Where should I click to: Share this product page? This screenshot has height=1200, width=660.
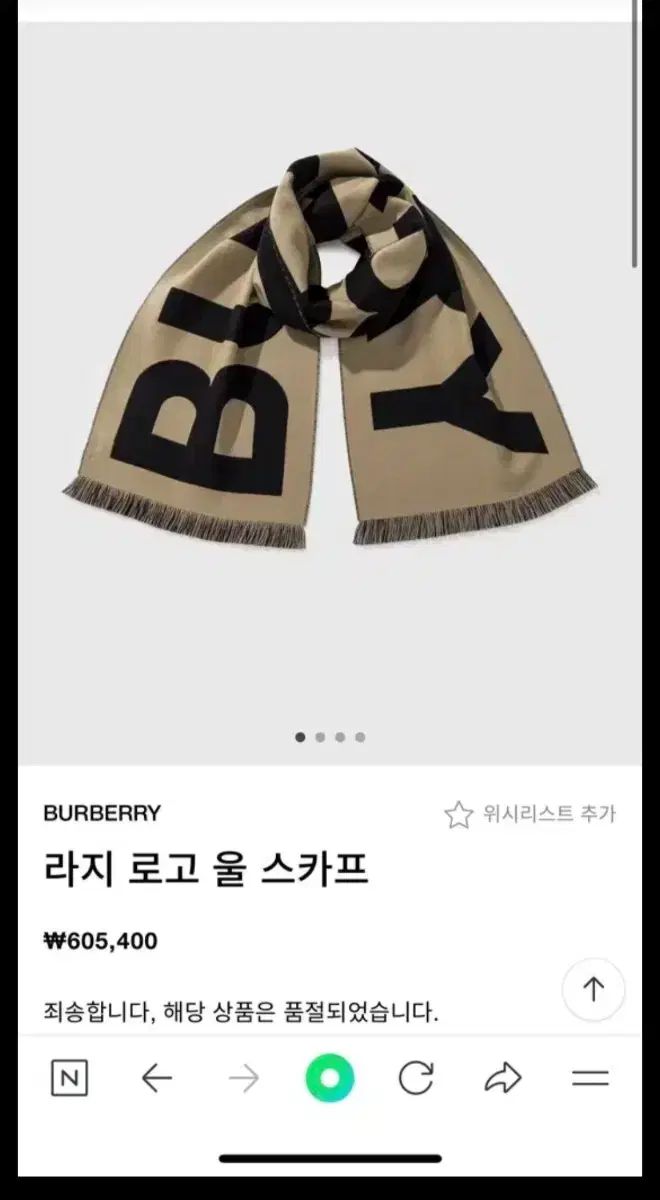(503, 1077)
